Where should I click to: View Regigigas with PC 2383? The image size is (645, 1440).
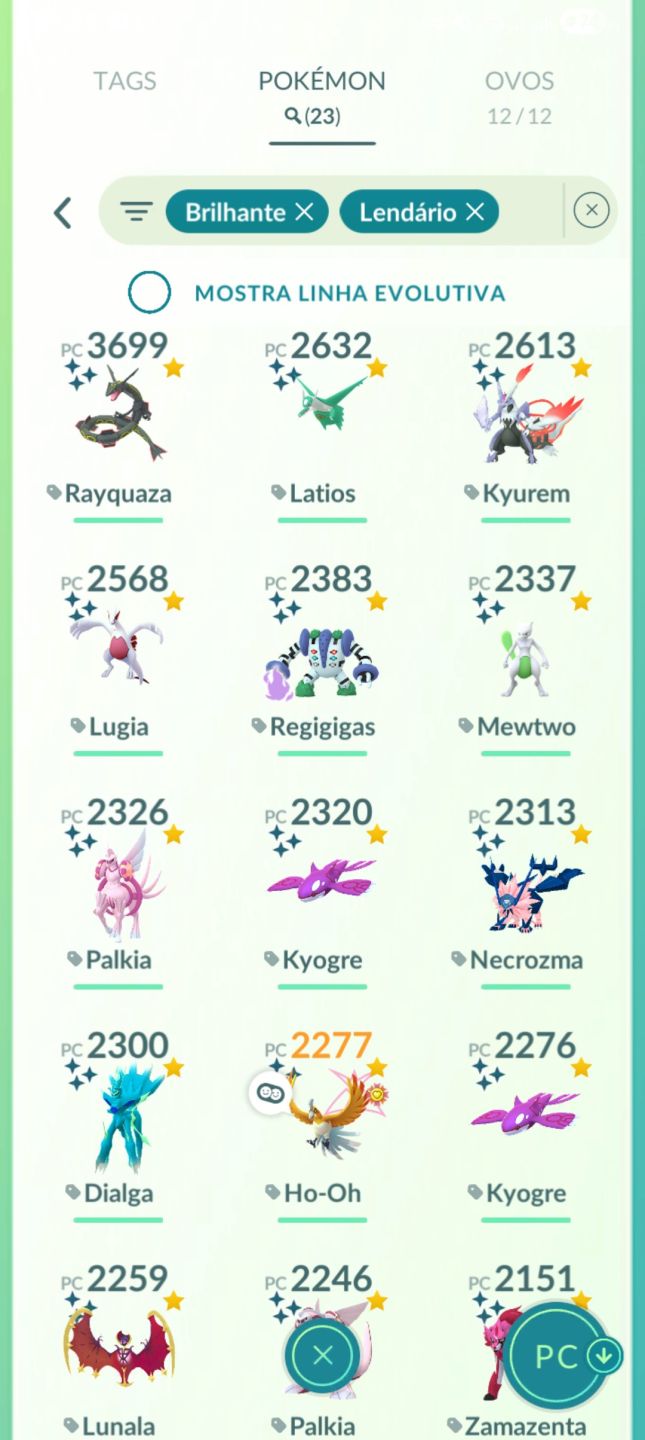point(322,657)
